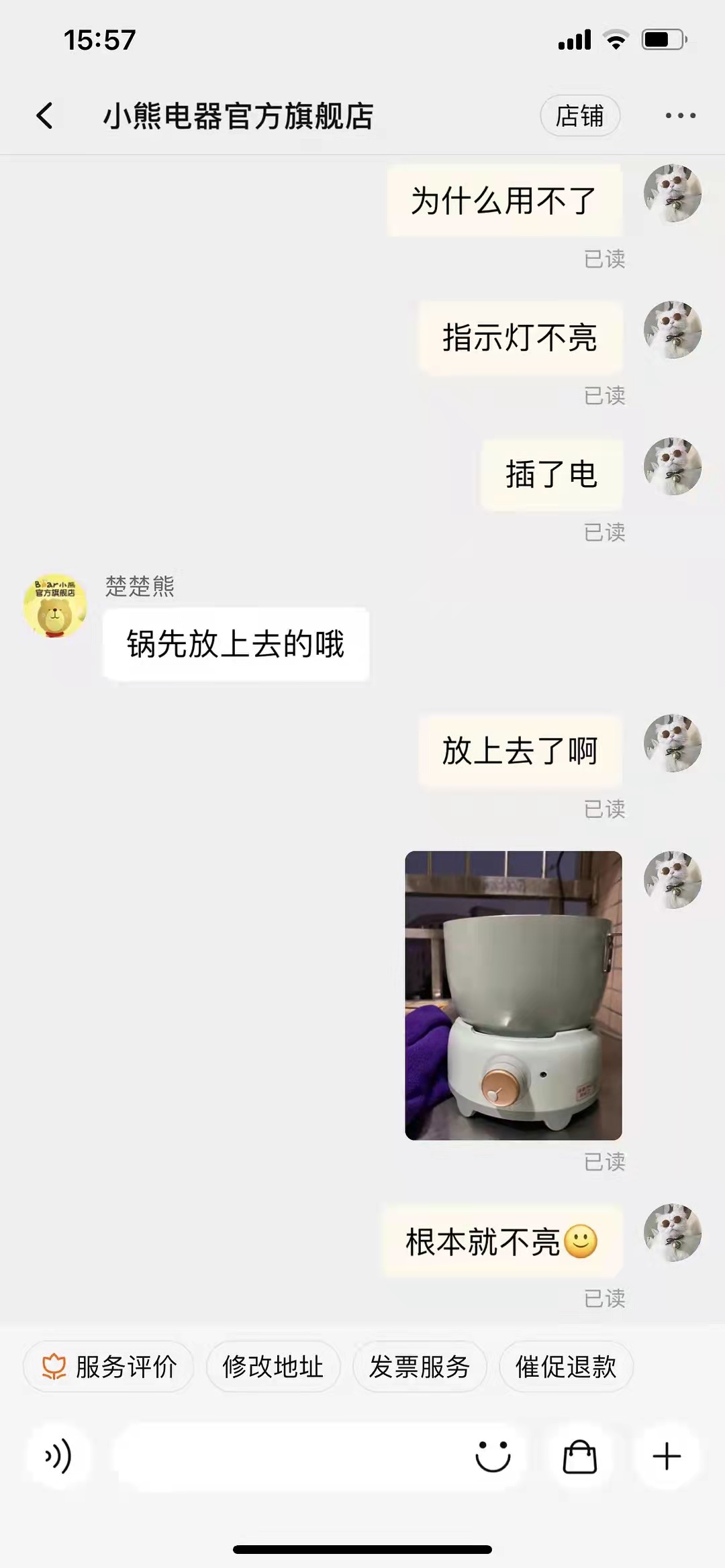Screen dimensions: 725x1568
Task: Focus the message text field
Action: click(x=289, y=1456)
